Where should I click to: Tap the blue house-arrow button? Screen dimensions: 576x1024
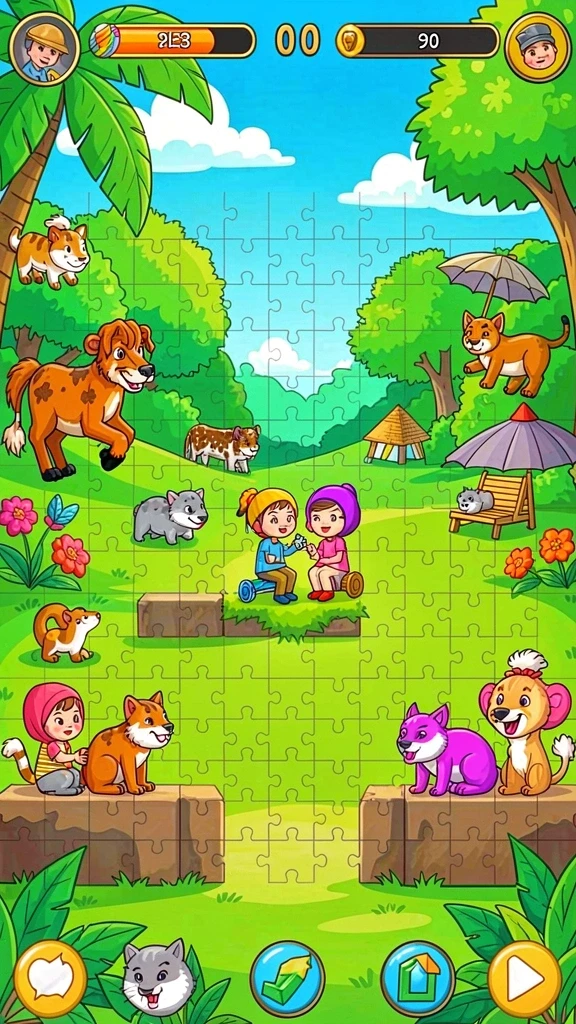pos(418,978)
